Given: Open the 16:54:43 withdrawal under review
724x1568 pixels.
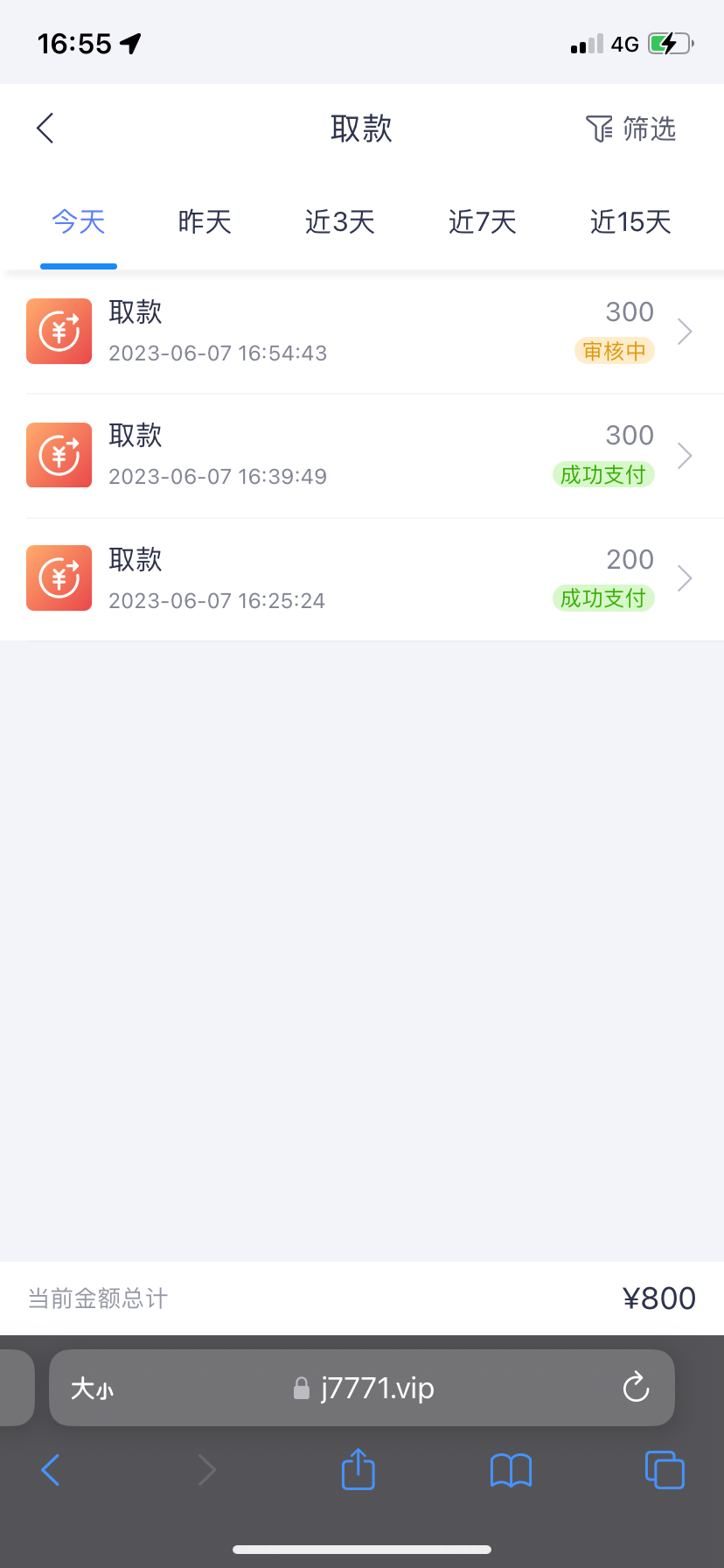Looking at the screenshot, I should pyautogui.click(x=362, y=332).
